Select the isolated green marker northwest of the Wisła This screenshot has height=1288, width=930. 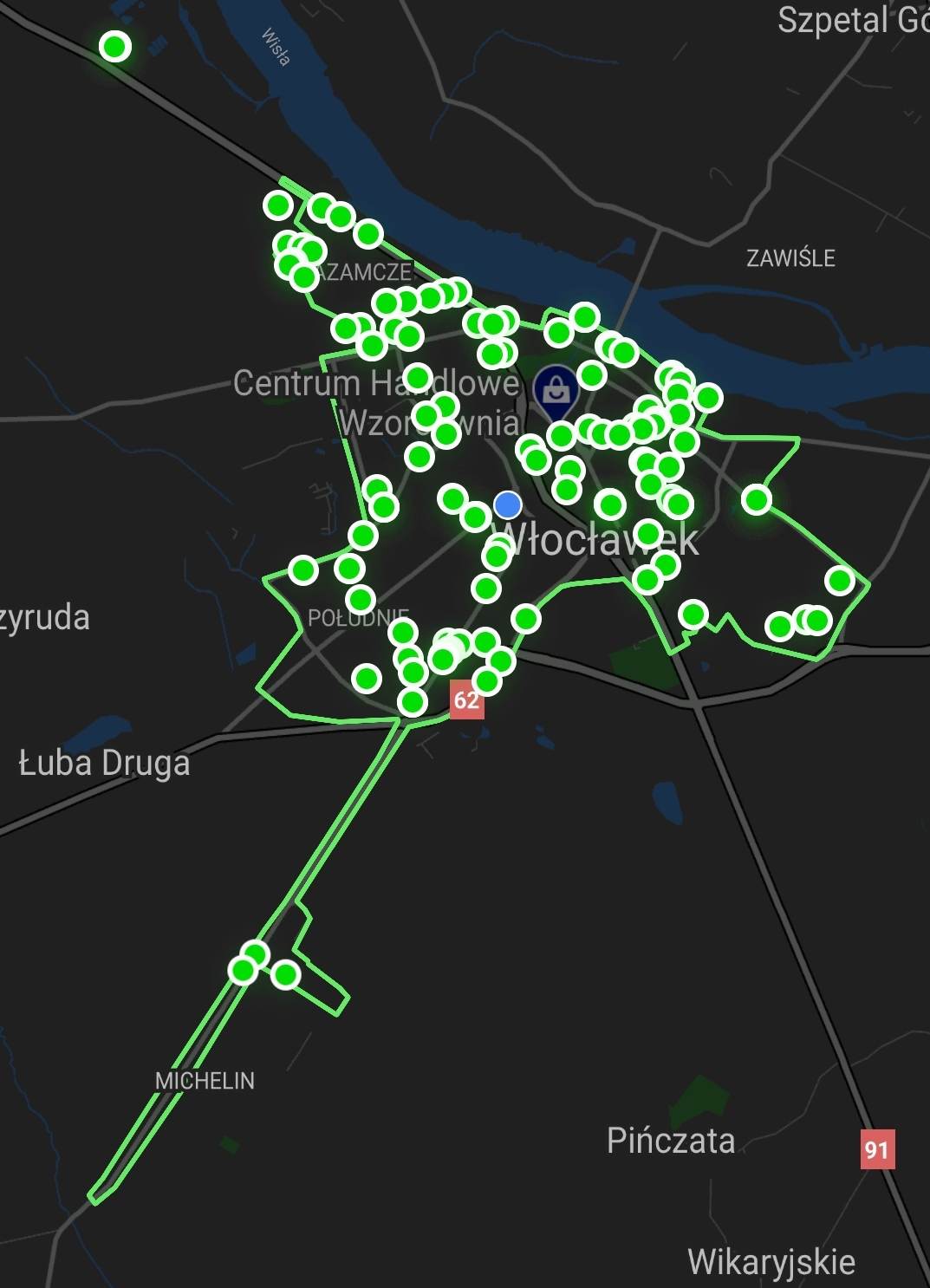[x=114, y=46]
